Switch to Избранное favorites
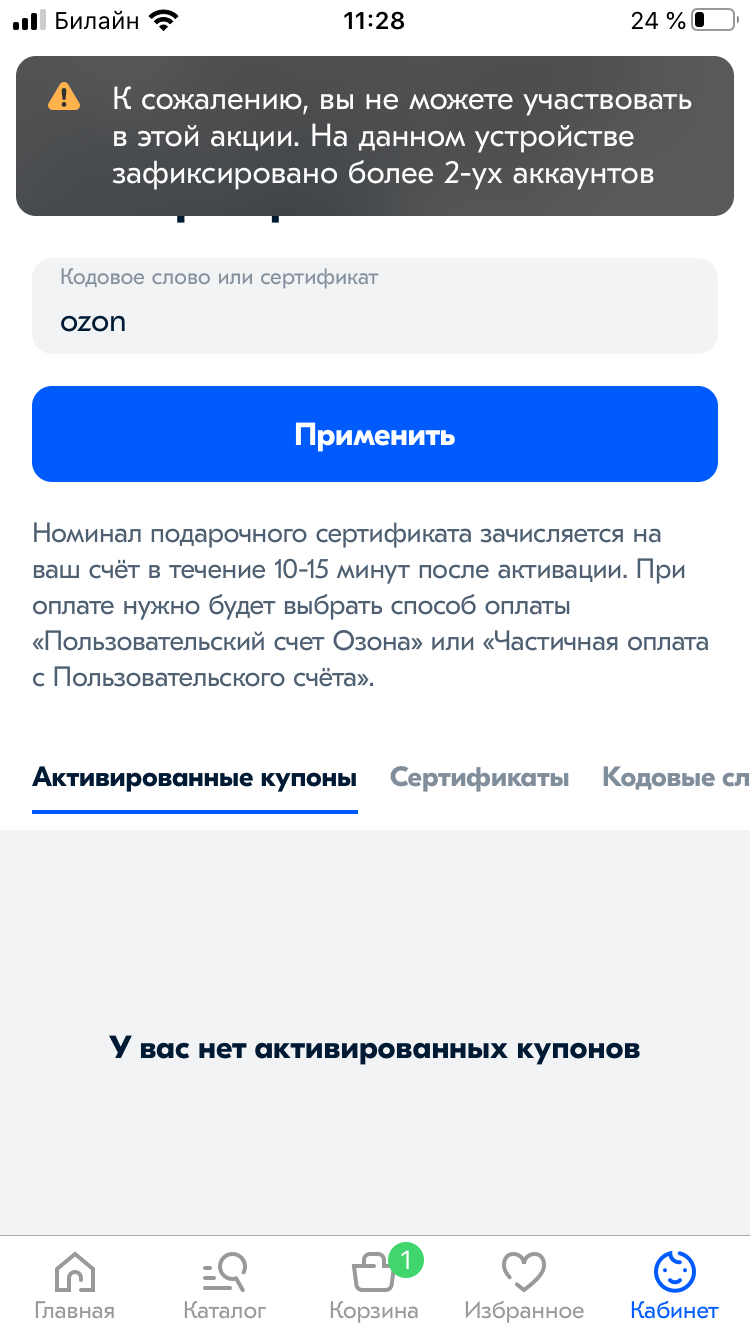The image size is (750, 1334). click(x=524, y=1286)
